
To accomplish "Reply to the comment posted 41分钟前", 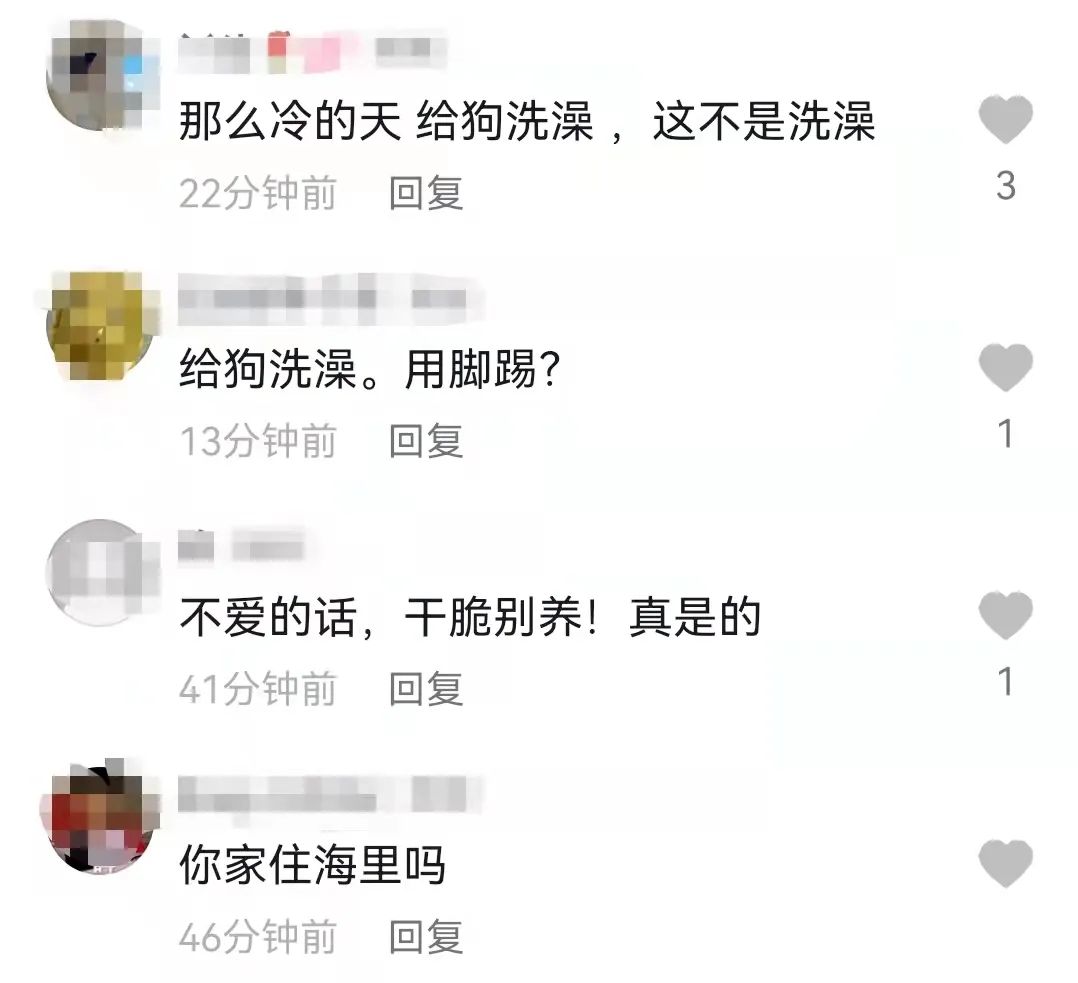I will 426,688.
